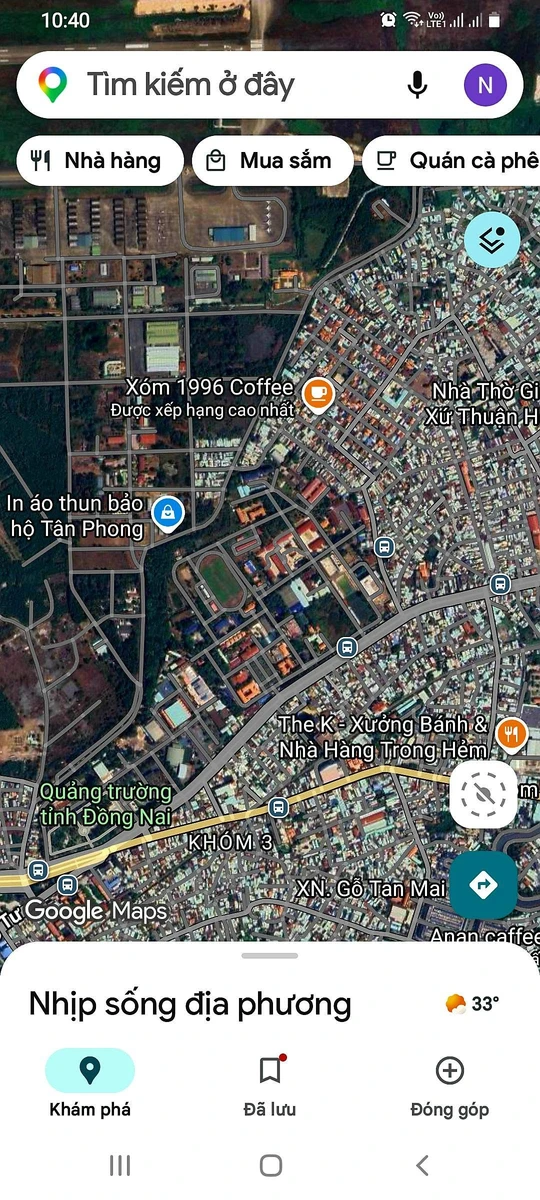
Task: Filter by Mua sắm chip
Action: point(272,161)
